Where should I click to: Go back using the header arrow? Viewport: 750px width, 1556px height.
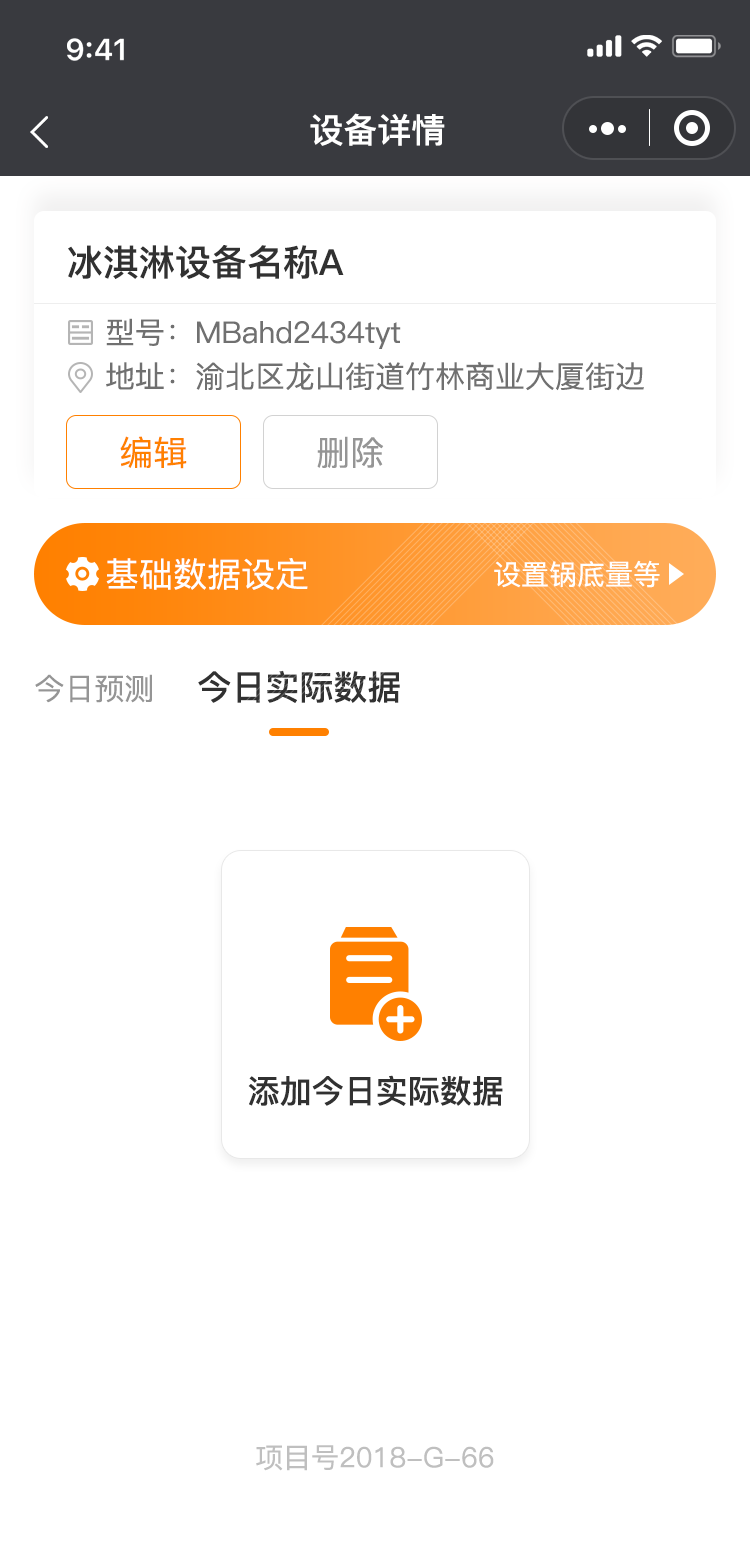pos(40,131)
